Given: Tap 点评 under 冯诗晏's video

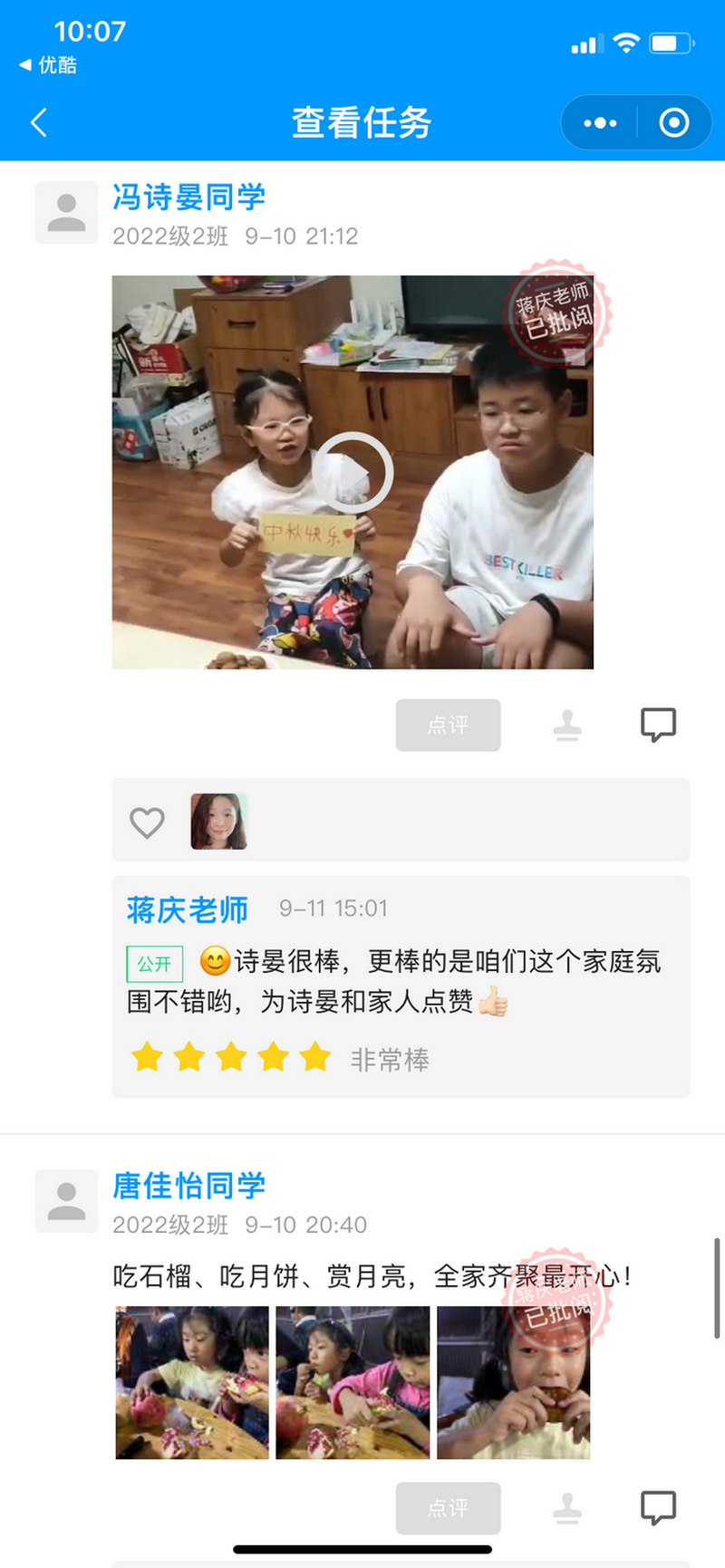Looking at the screenshot, I should [x=448, y=725].
